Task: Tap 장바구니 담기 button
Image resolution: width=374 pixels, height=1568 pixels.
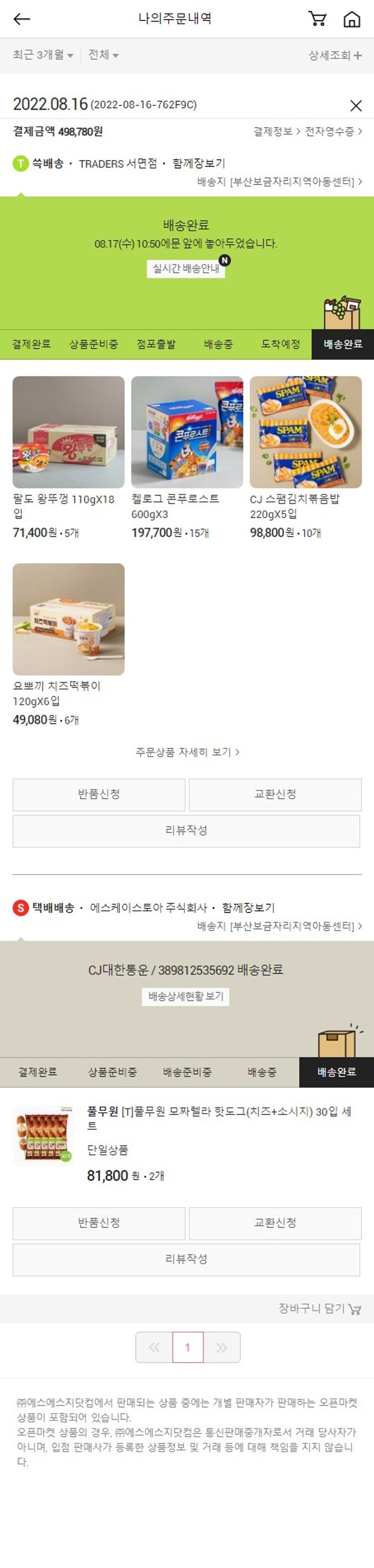Action: [319, 1308]
